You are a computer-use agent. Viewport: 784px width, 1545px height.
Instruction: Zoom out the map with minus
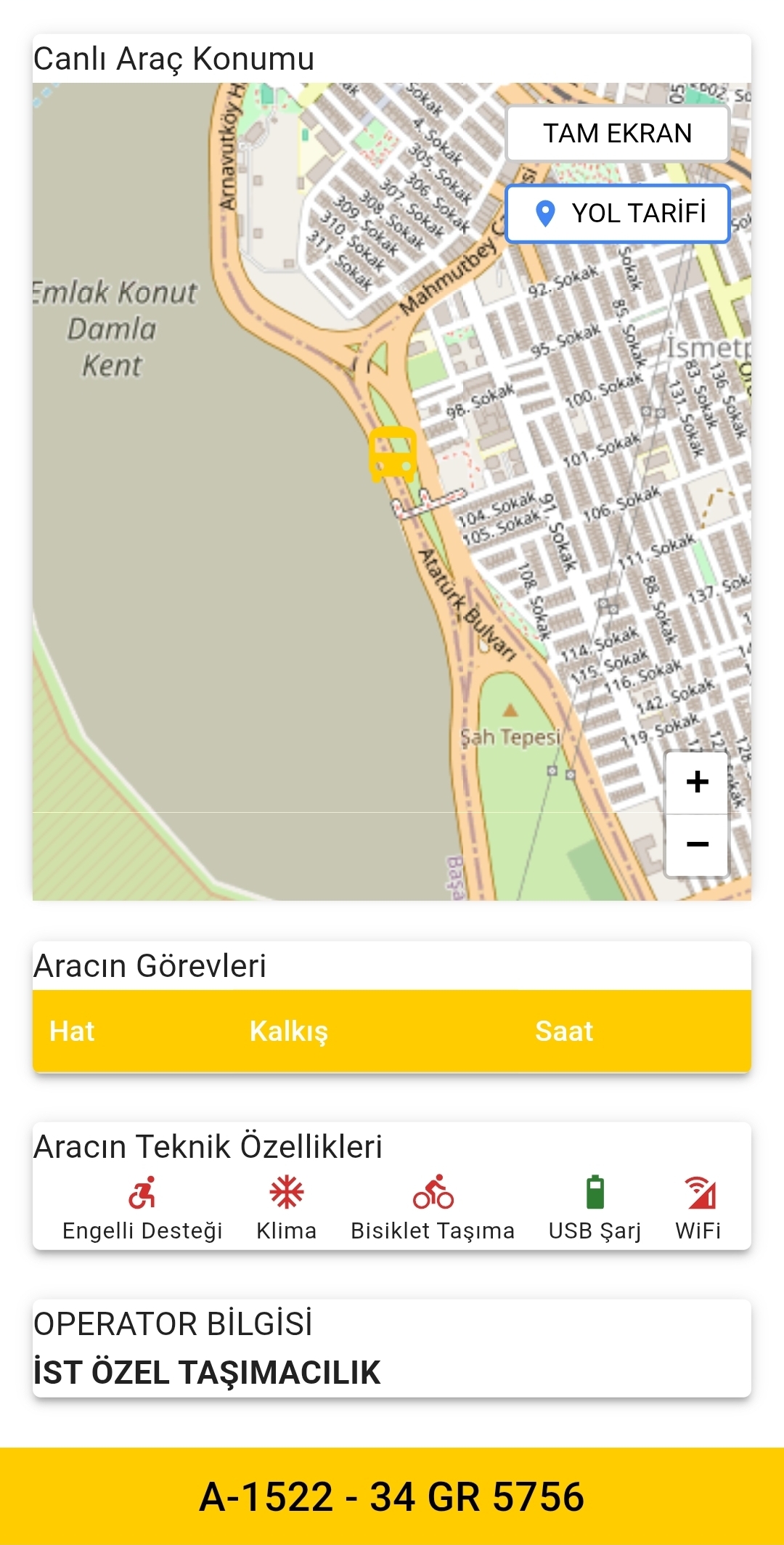pos(697,844)
